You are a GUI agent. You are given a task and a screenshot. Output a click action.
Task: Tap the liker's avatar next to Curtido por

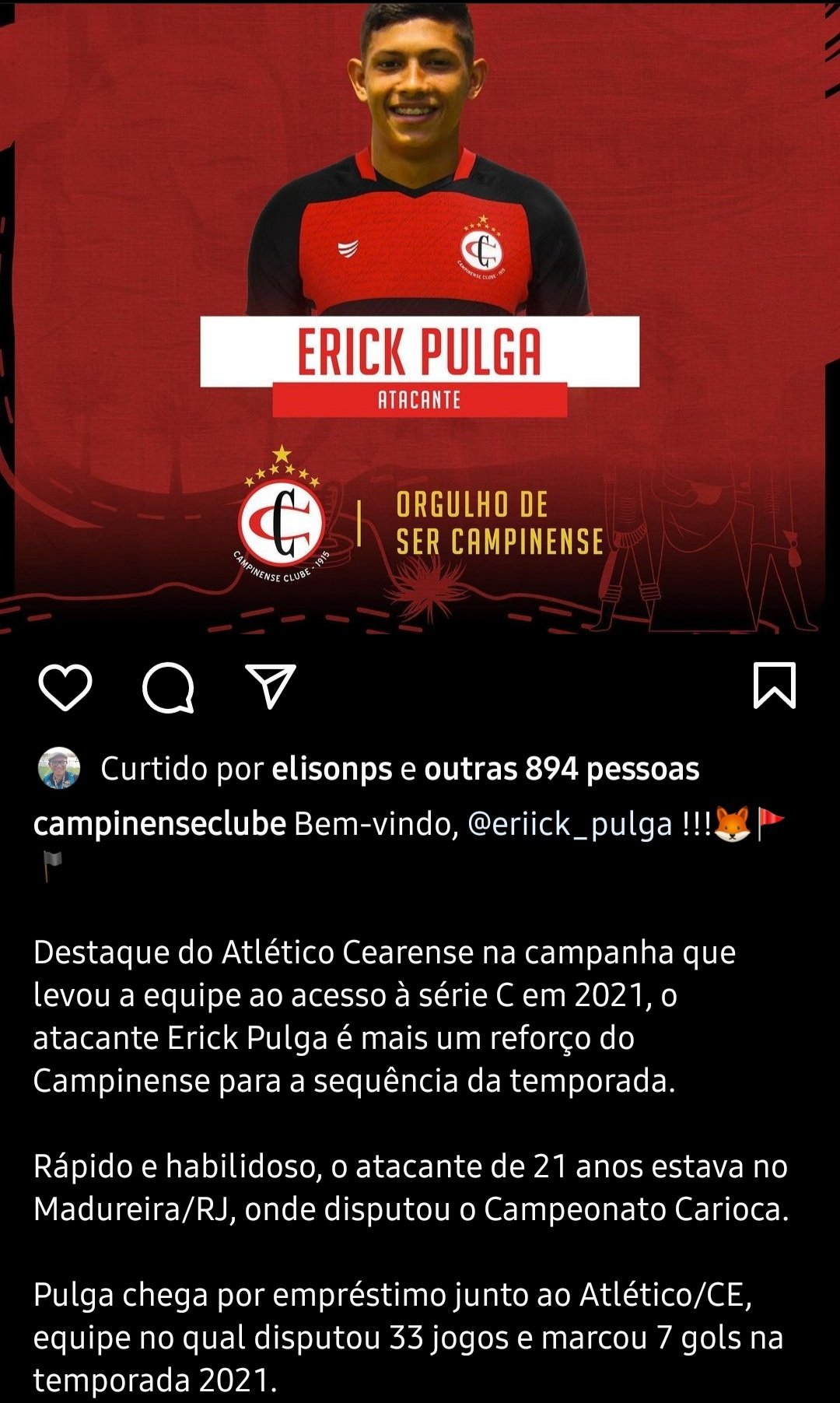59,768
